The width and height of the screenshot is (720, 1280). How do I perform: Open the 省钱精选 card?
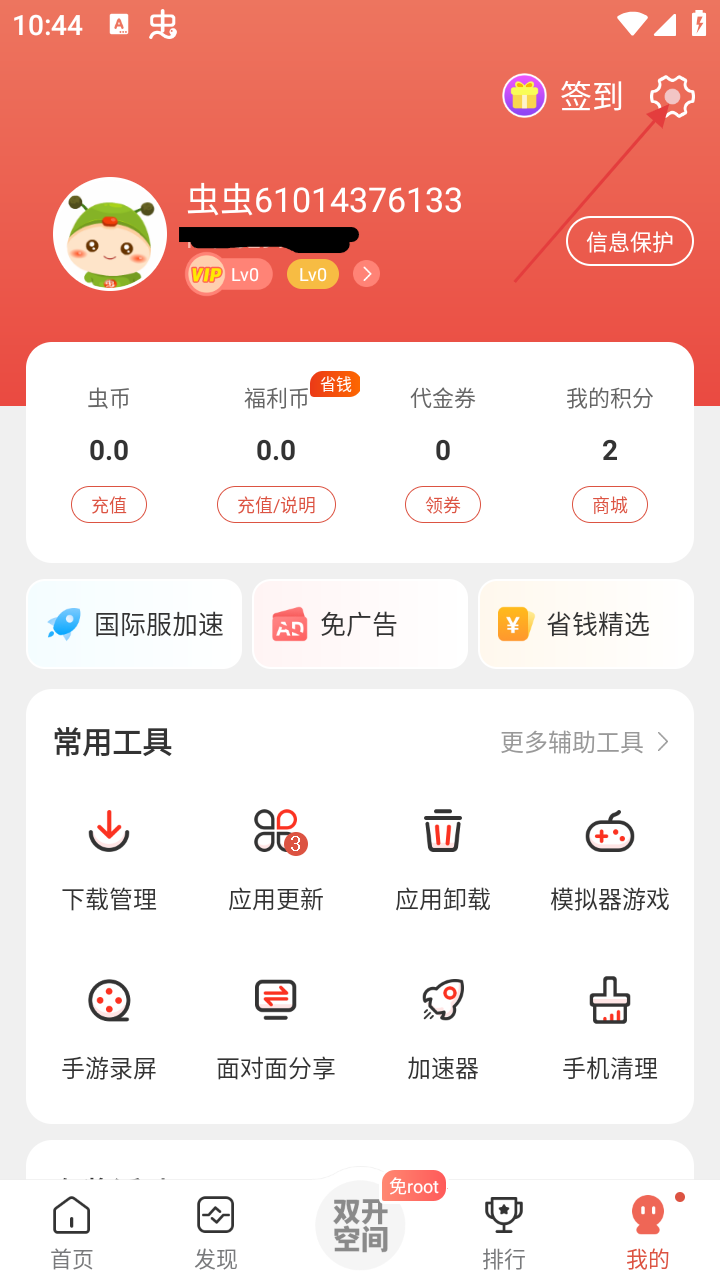point(586,624)
